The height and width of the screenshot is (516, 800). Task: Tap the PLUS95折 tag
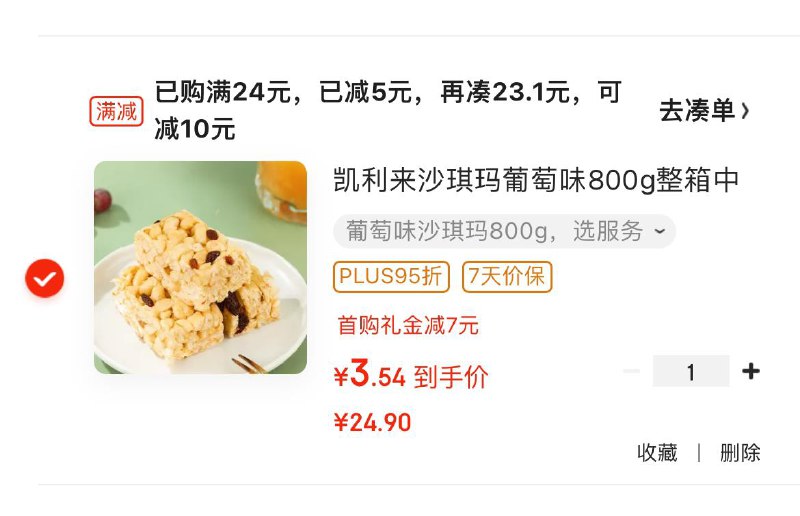click(391, 277)
